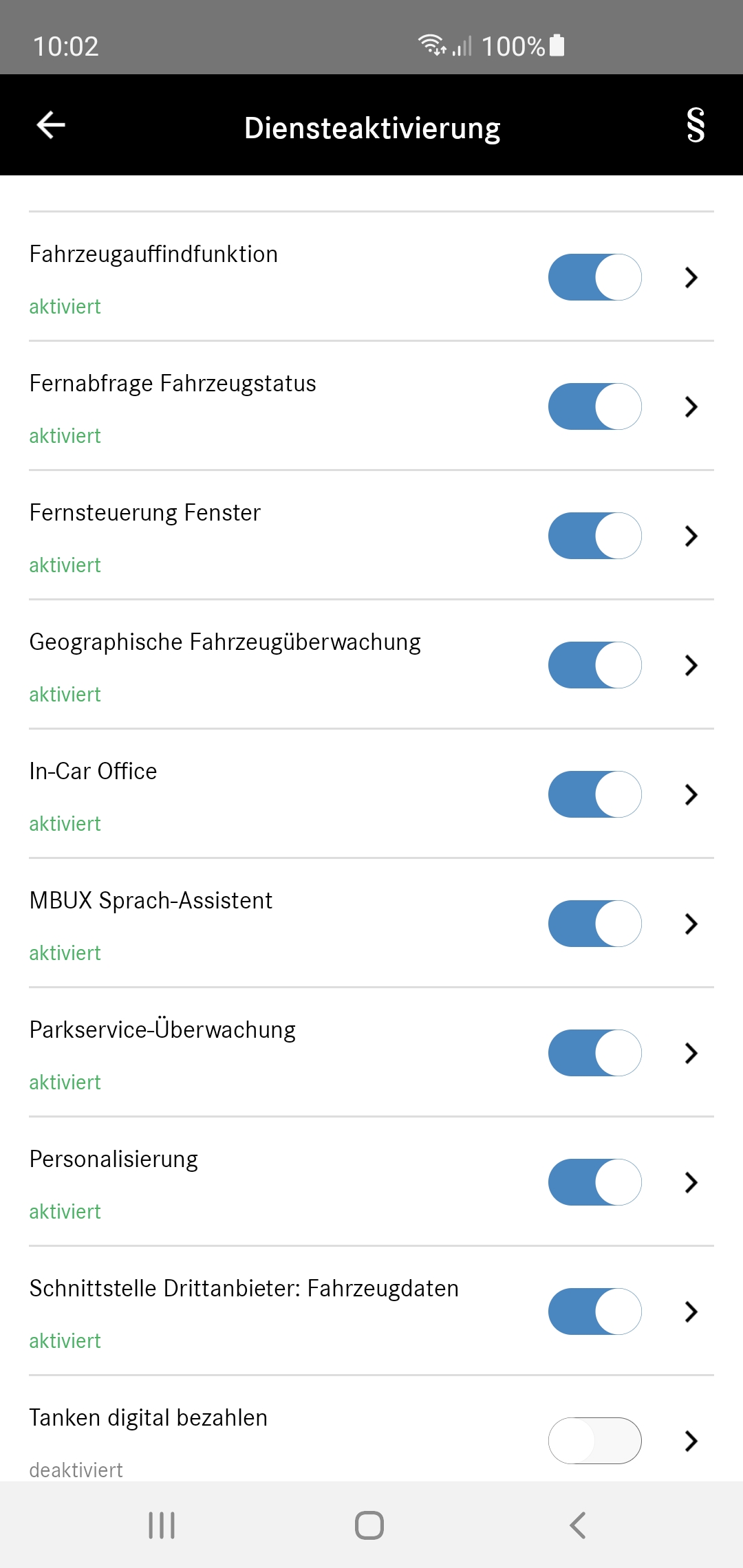Disable Schnittstelle Drittanbieter: Fahrzeugdaten
The width and height of the screenshot is (743, 1568).
tap(594, 1311)
